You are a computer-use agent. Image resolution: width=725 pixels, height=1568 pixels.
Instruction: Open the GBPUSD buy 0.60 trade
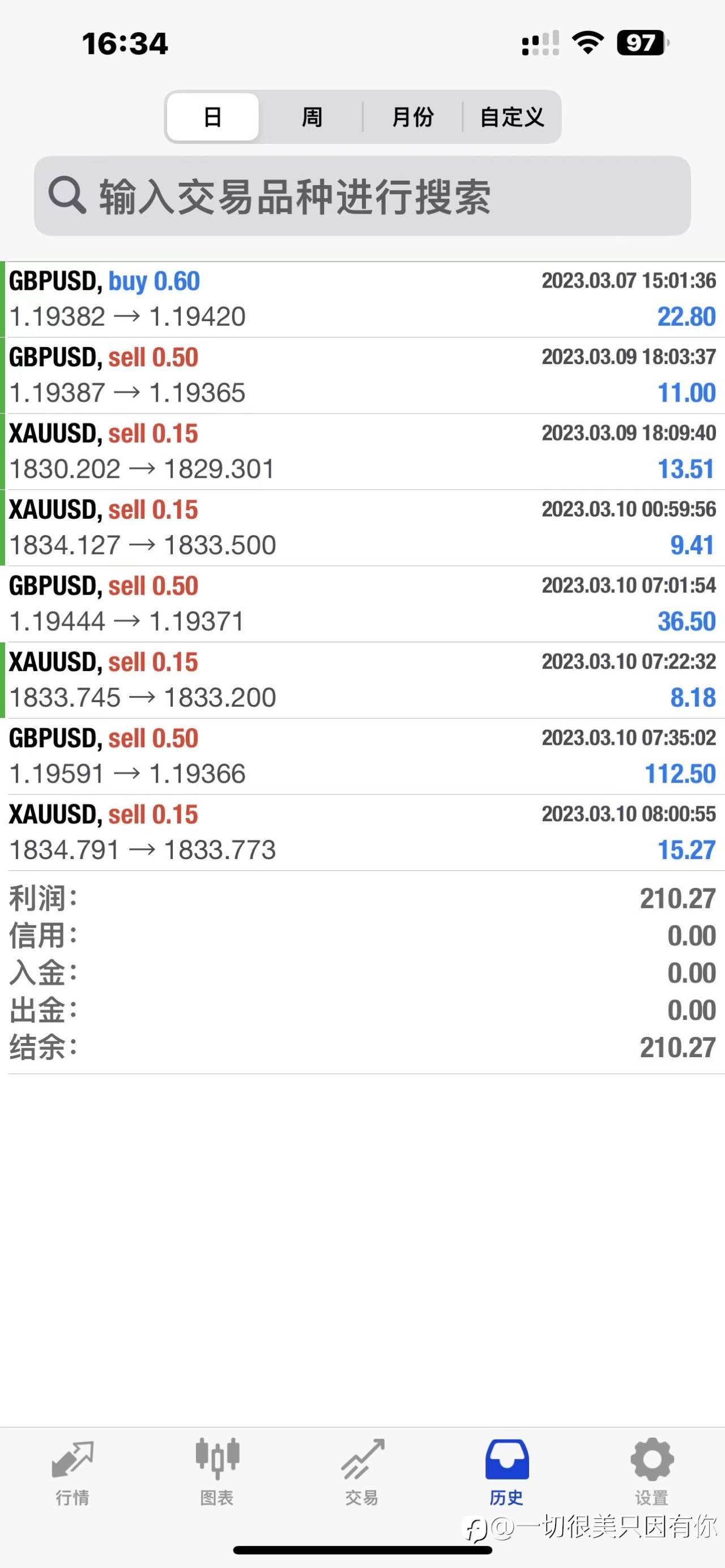[362, 300]
